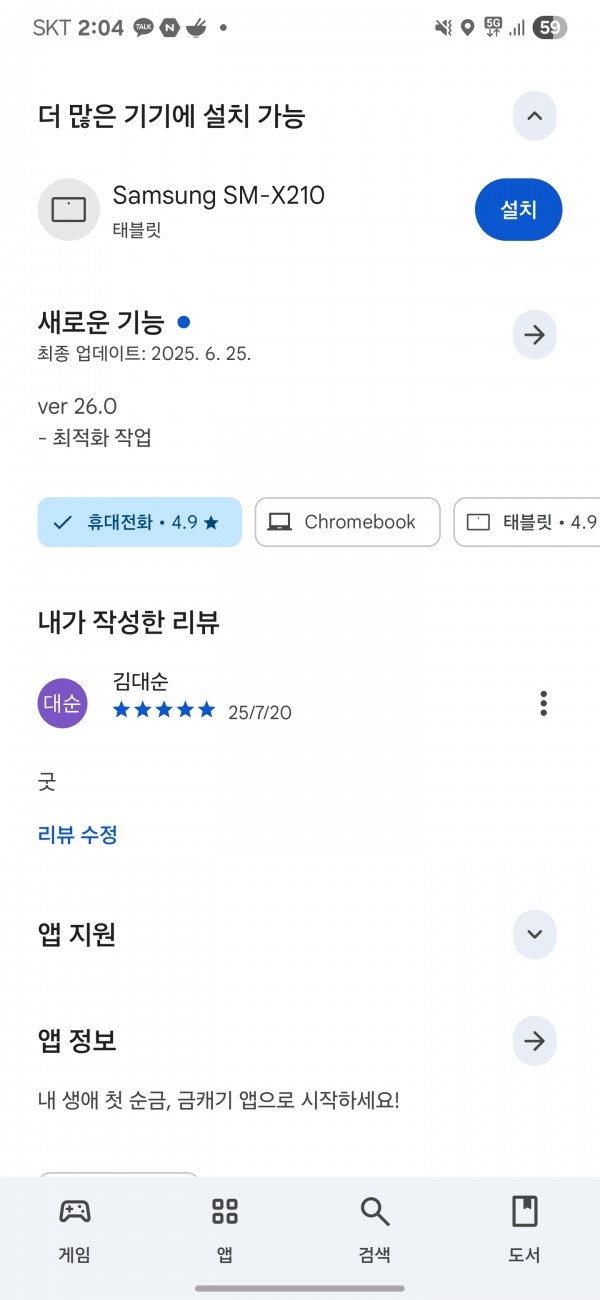Select the Chromebook chip

(x=347, y=522)
